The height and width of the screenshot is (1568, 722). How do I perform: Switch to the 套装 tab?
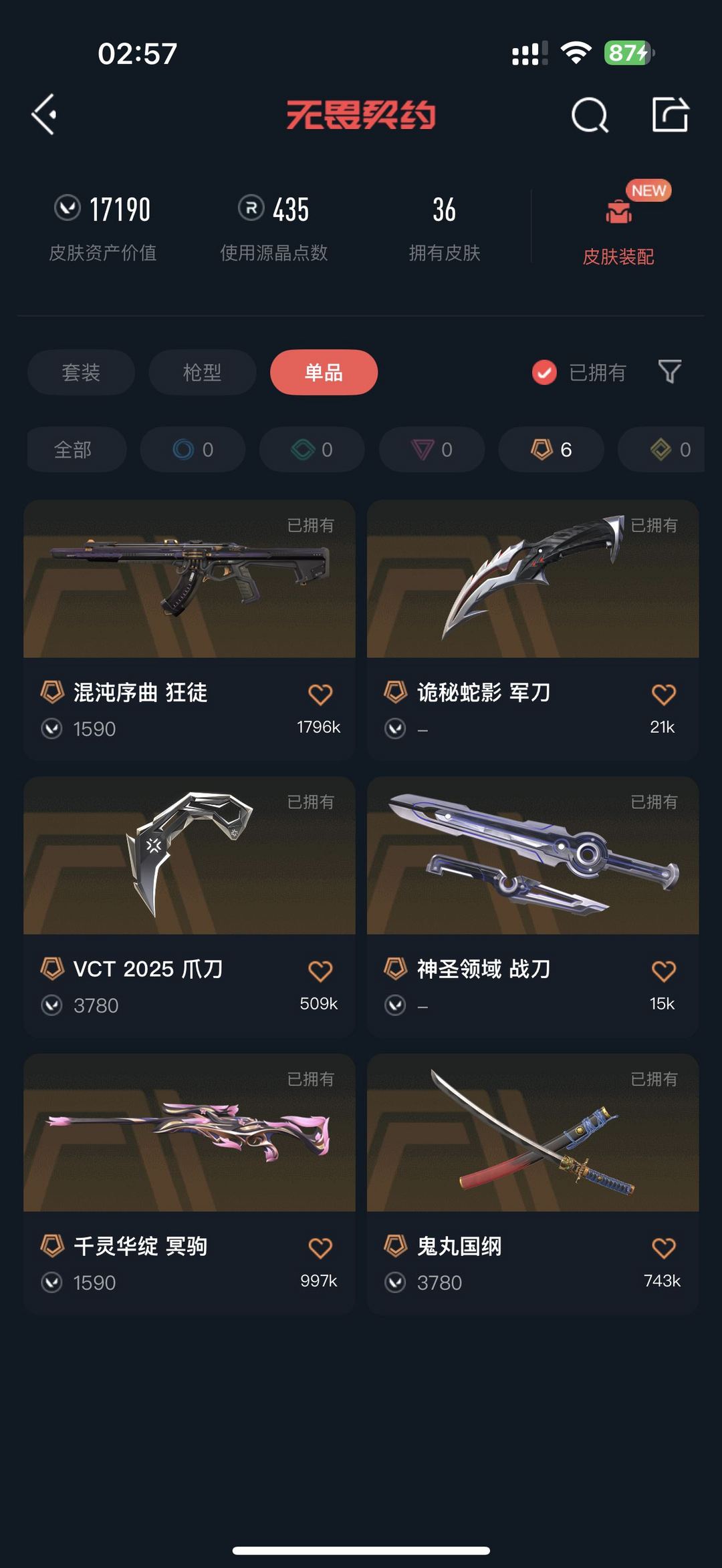point(80,373)
